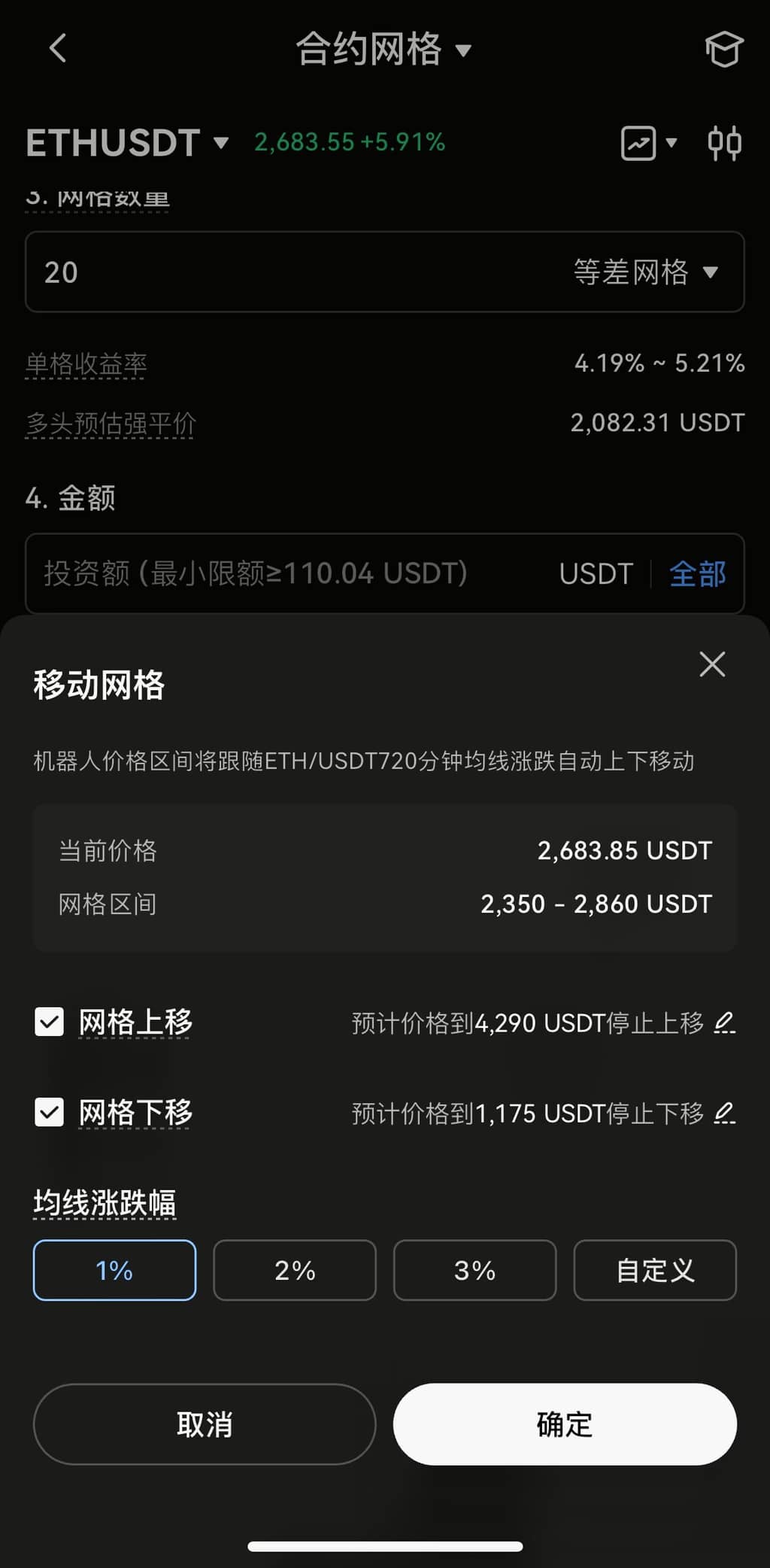Viewport: 770px width, 1568px height.
Task: Edit the 4,290 USDT stop-upward price
Action: (723, 1023)
